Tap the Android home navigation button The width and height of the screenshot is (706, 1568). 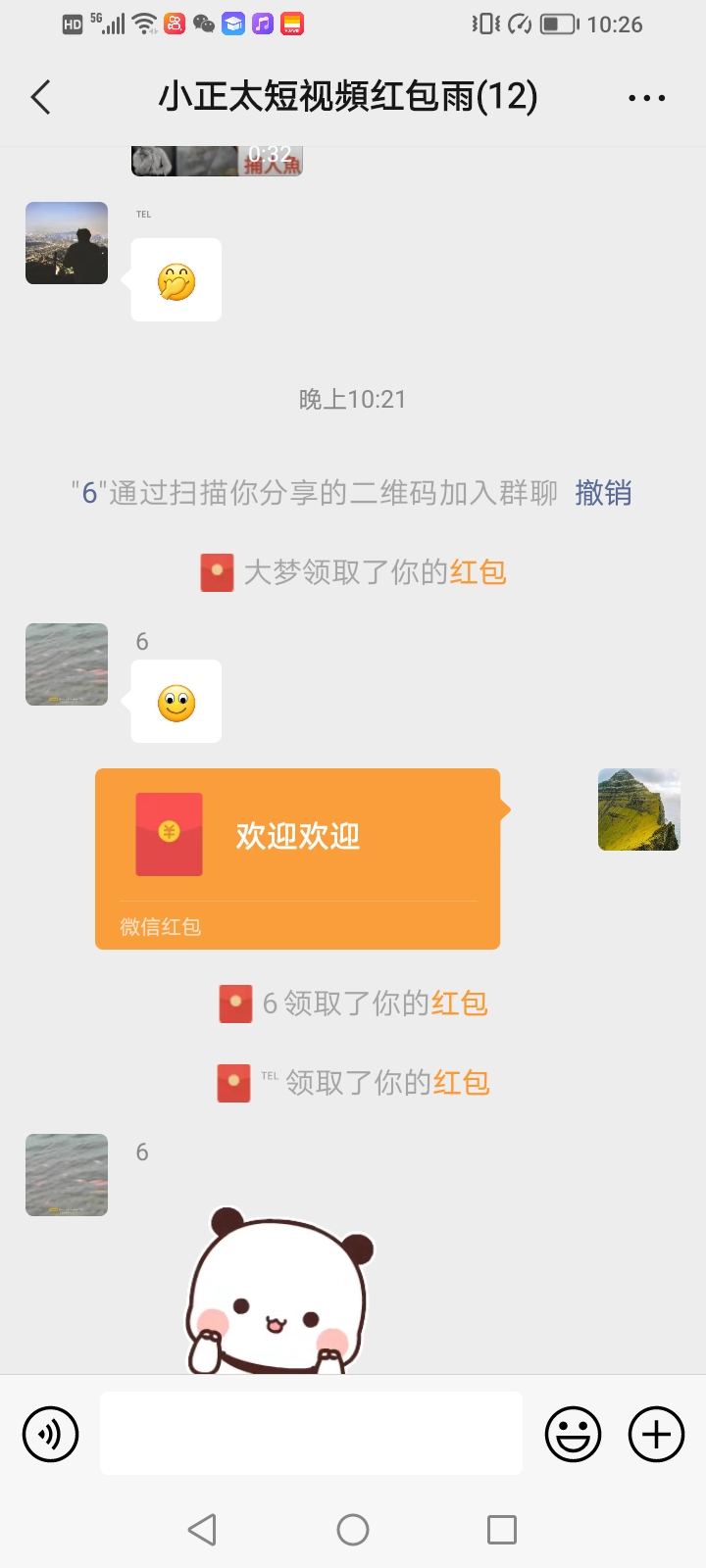[x=352, y=1528]
